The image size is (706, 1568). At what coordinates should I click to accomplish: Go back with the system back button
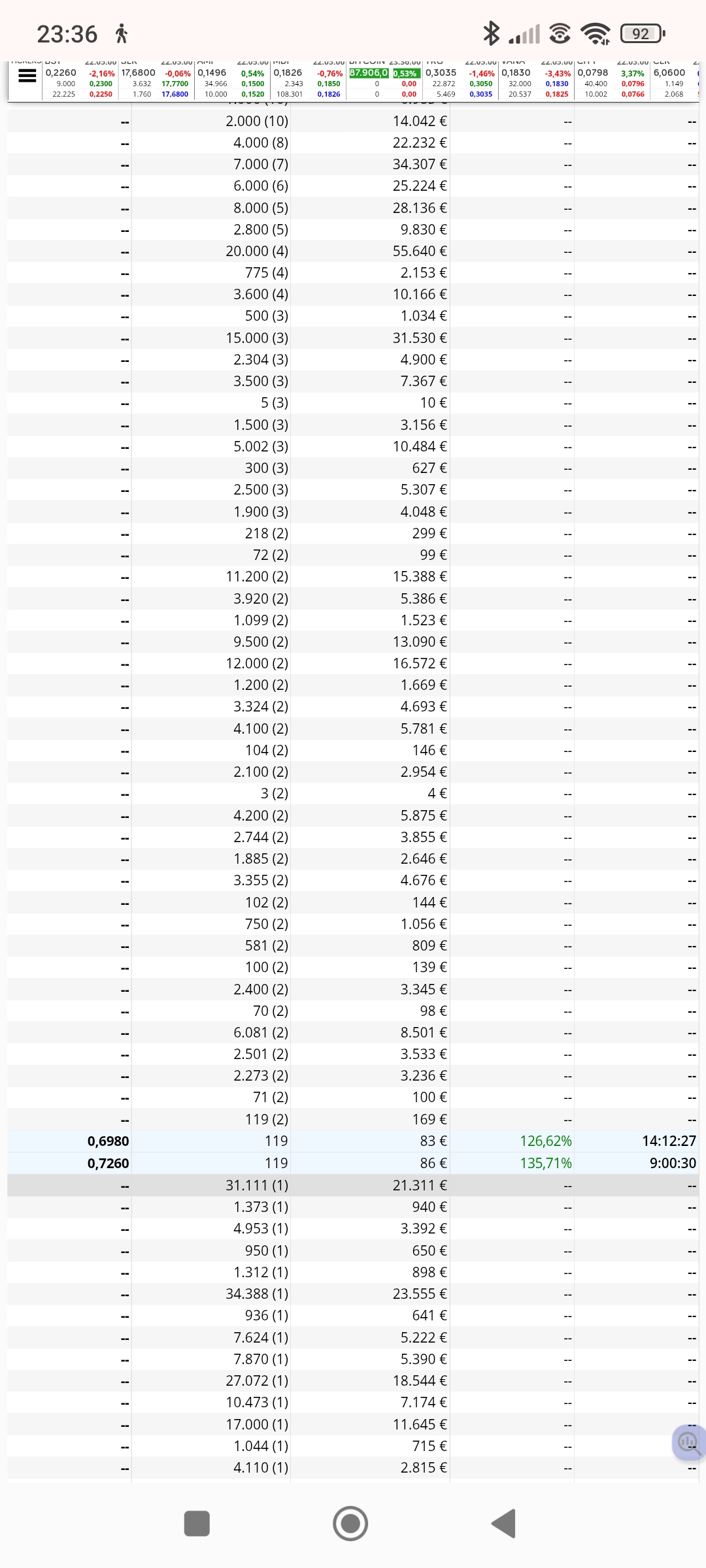504,1524
